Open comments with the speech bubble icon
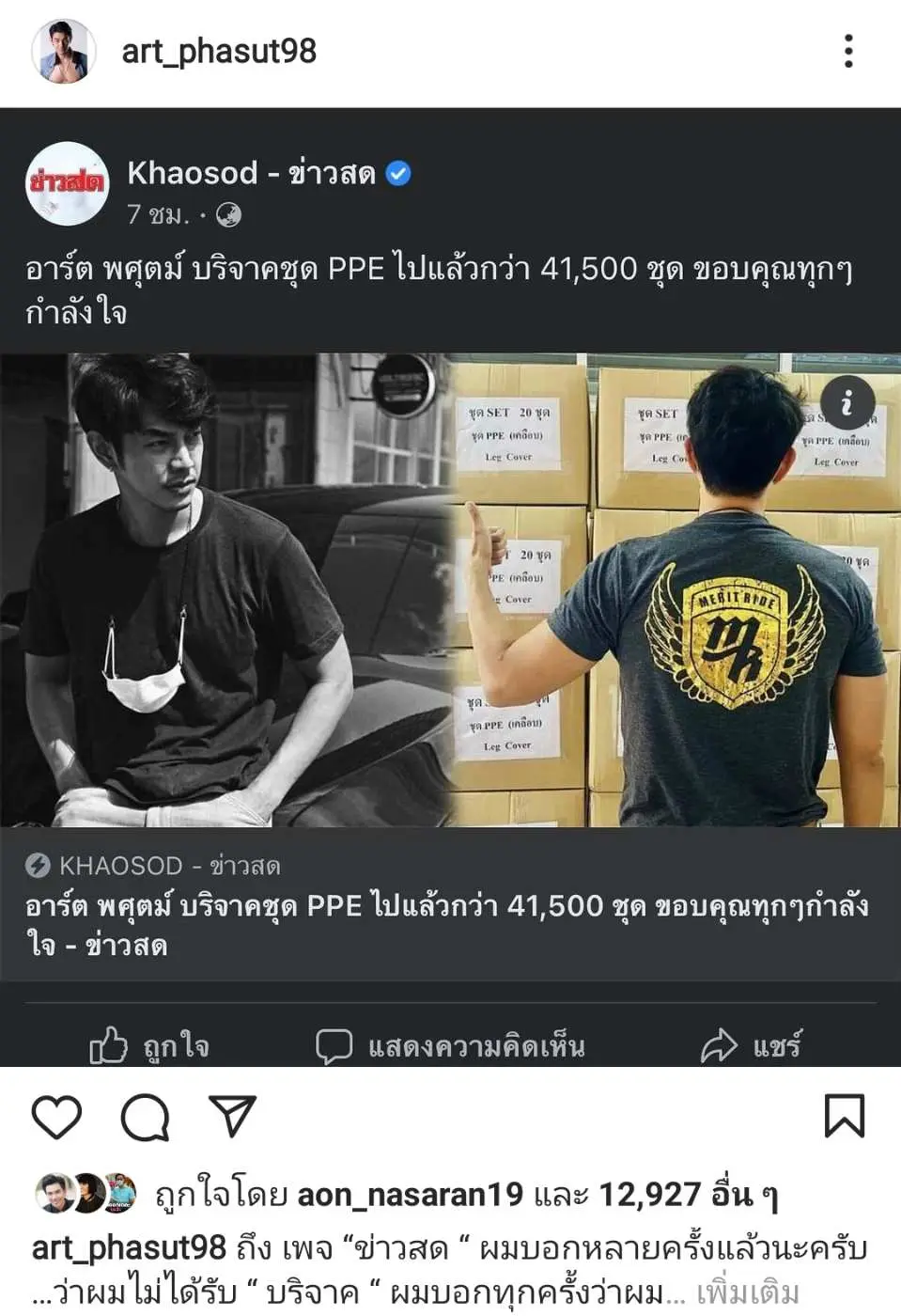Image resolution: width=901 pixels, height=1316 pixels. tap(145, 1117)
